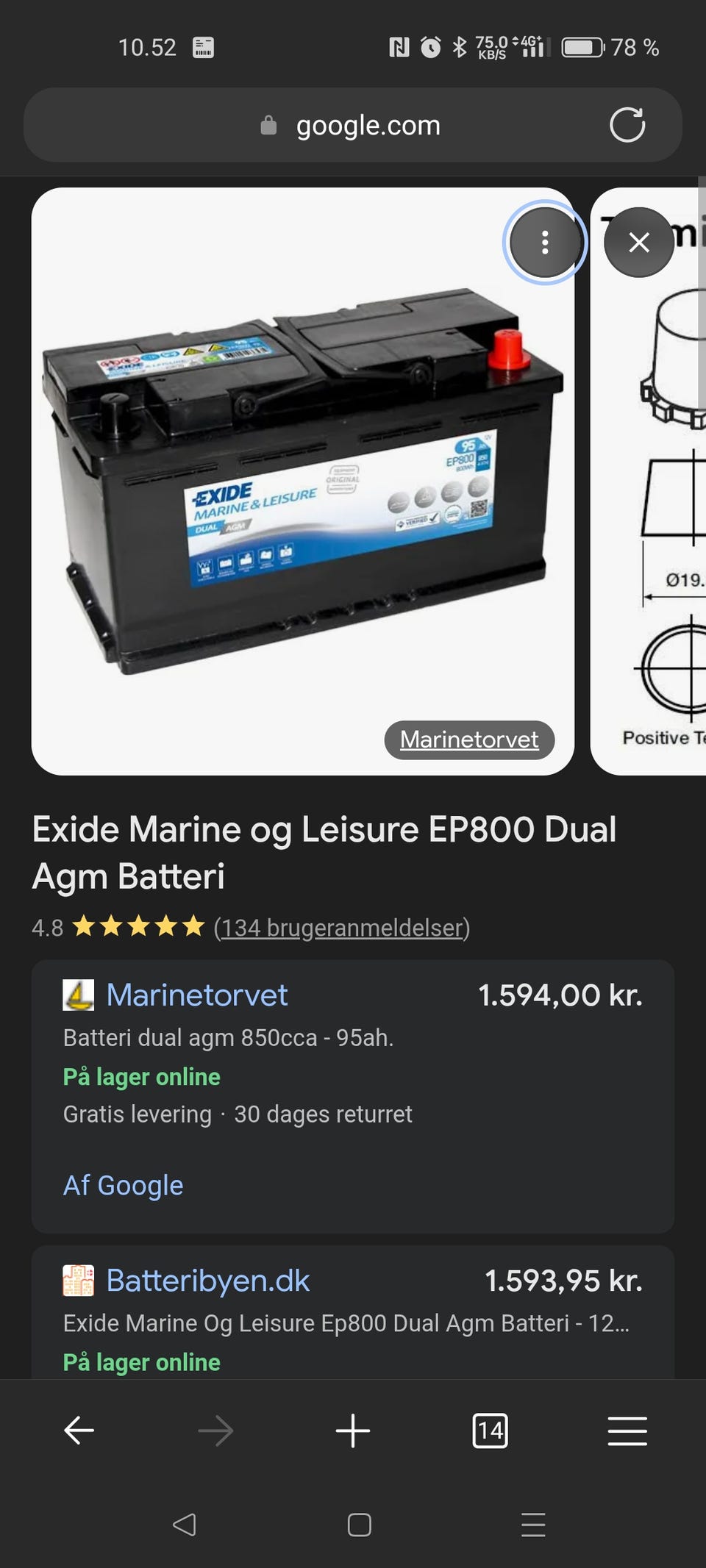706x1568 pixels.
Task: Open Marinetorvet source link on the image
Action: tap(469, 740)
